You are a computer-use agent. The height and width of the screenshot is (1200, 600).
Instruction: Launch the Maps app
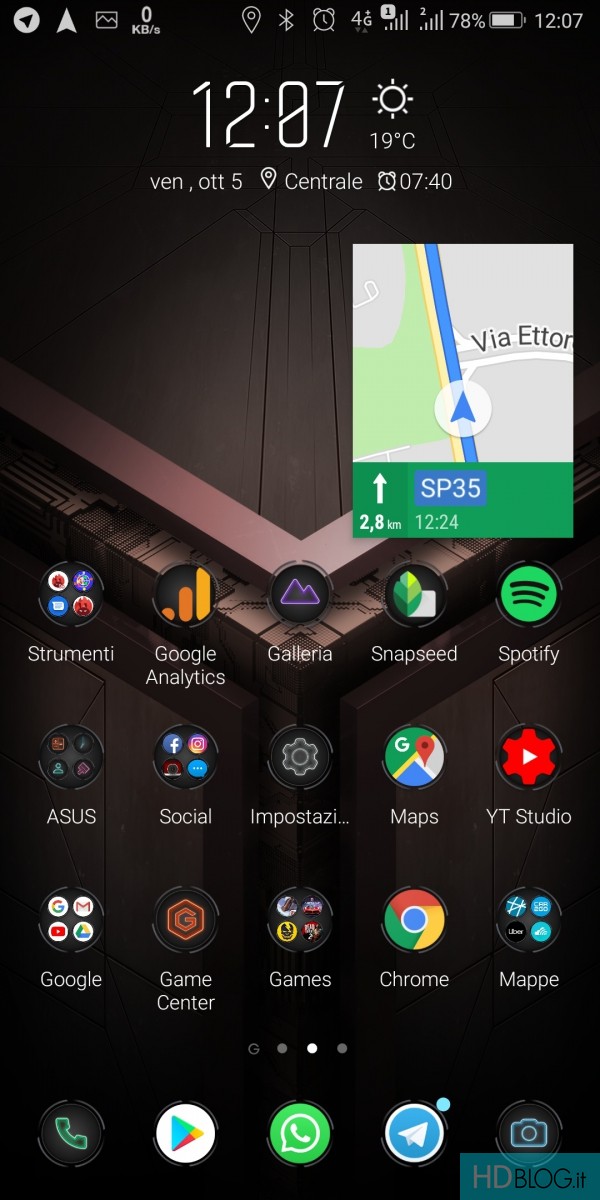pos(414,758)
